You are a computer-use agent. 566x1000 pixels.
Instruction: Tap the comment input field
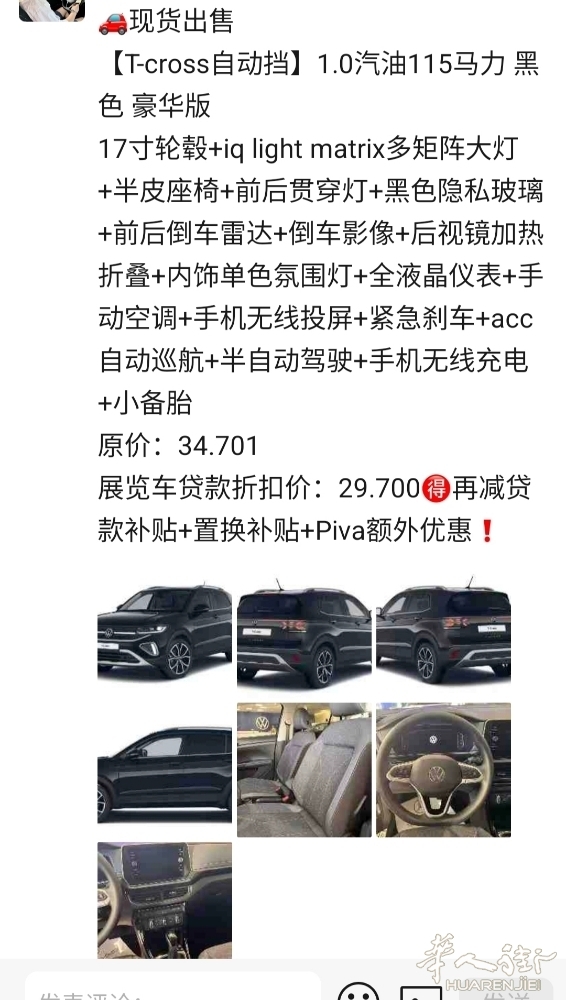tap(172, 989)
